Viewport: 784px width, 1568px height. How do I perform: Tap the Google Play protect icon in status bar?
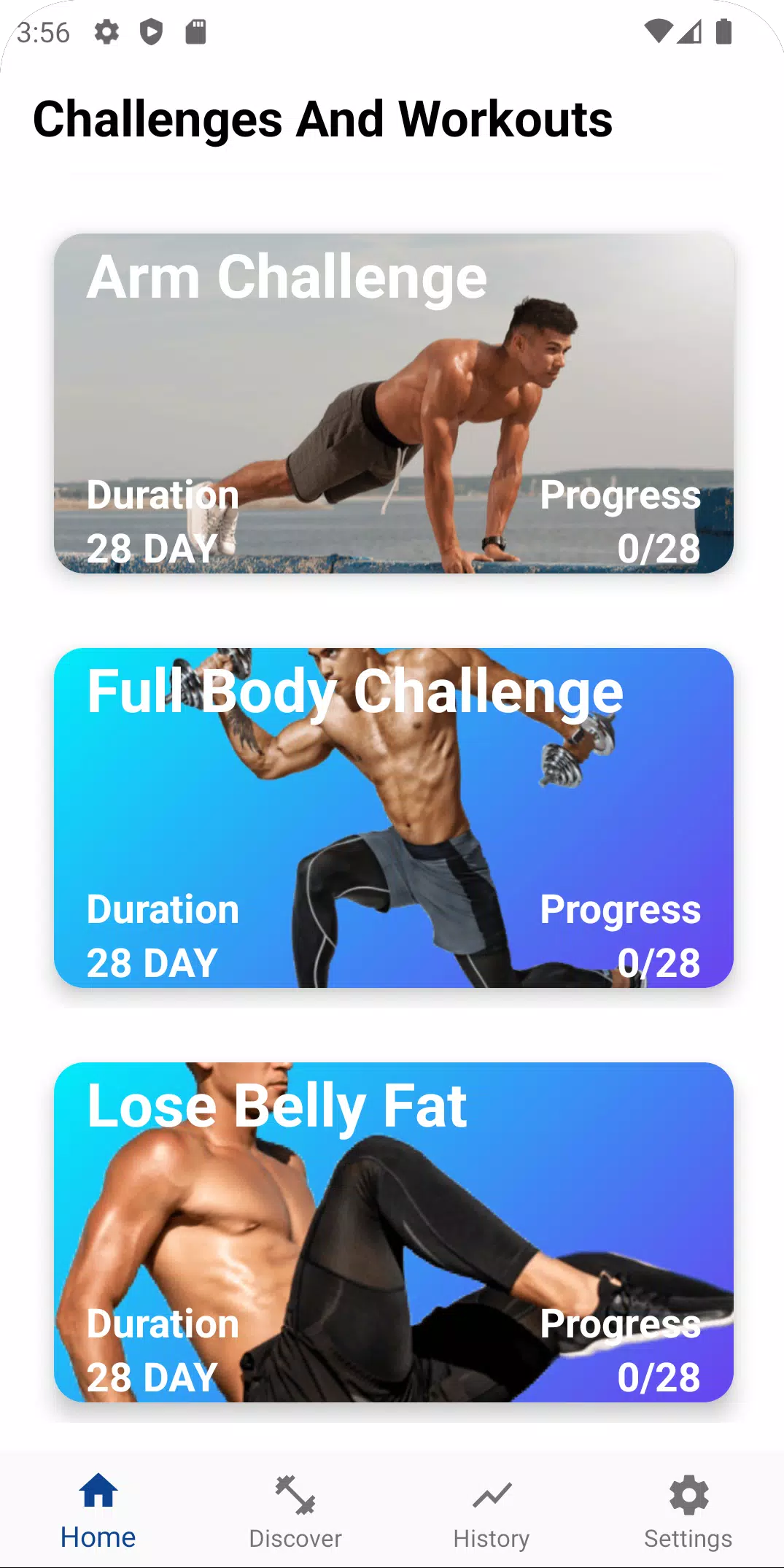tap(153, 31)
